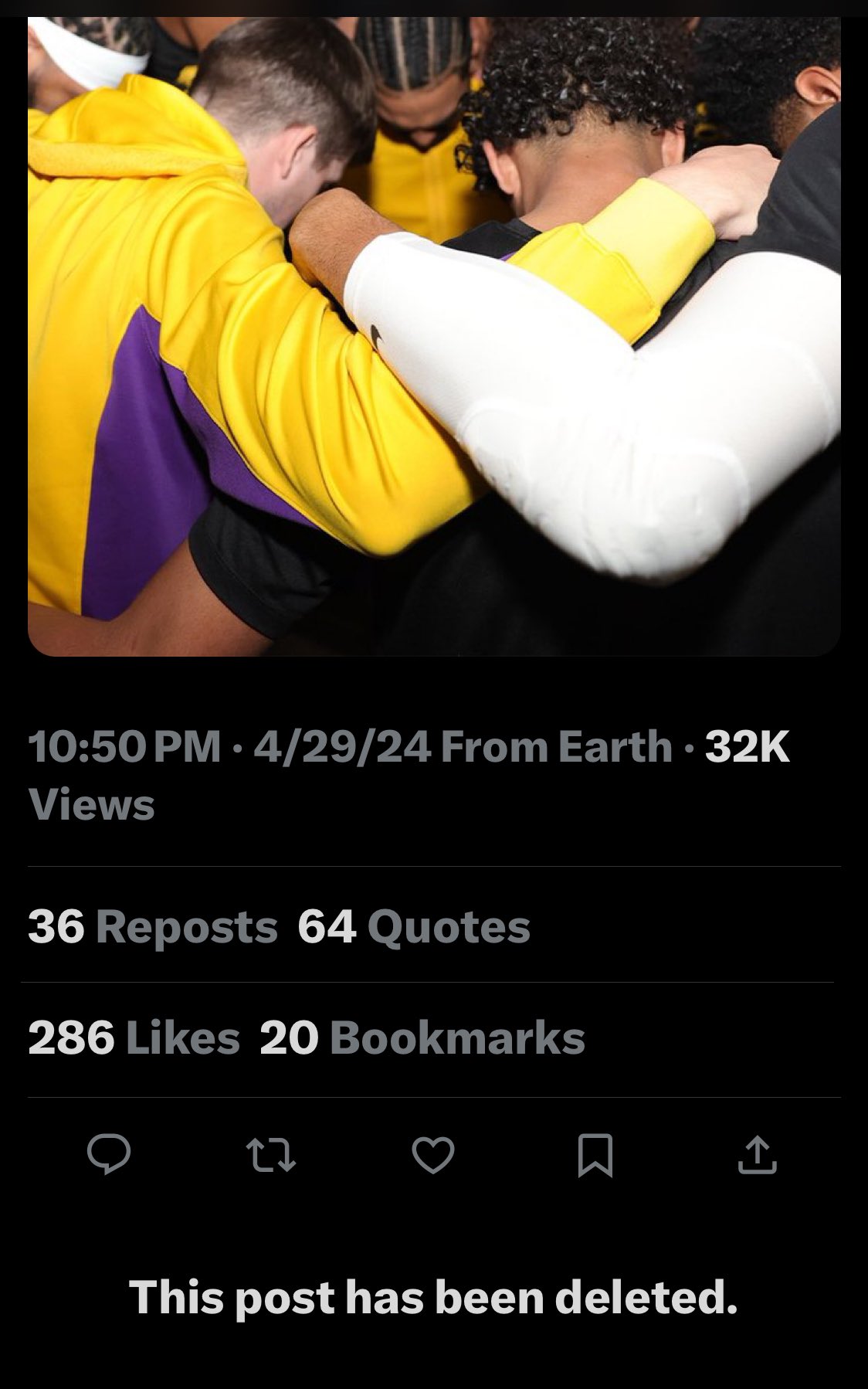The height and width of the screenshot is (1389, 868).
Task: See who gave the 286 Likes
Action: click(134, 1038)
